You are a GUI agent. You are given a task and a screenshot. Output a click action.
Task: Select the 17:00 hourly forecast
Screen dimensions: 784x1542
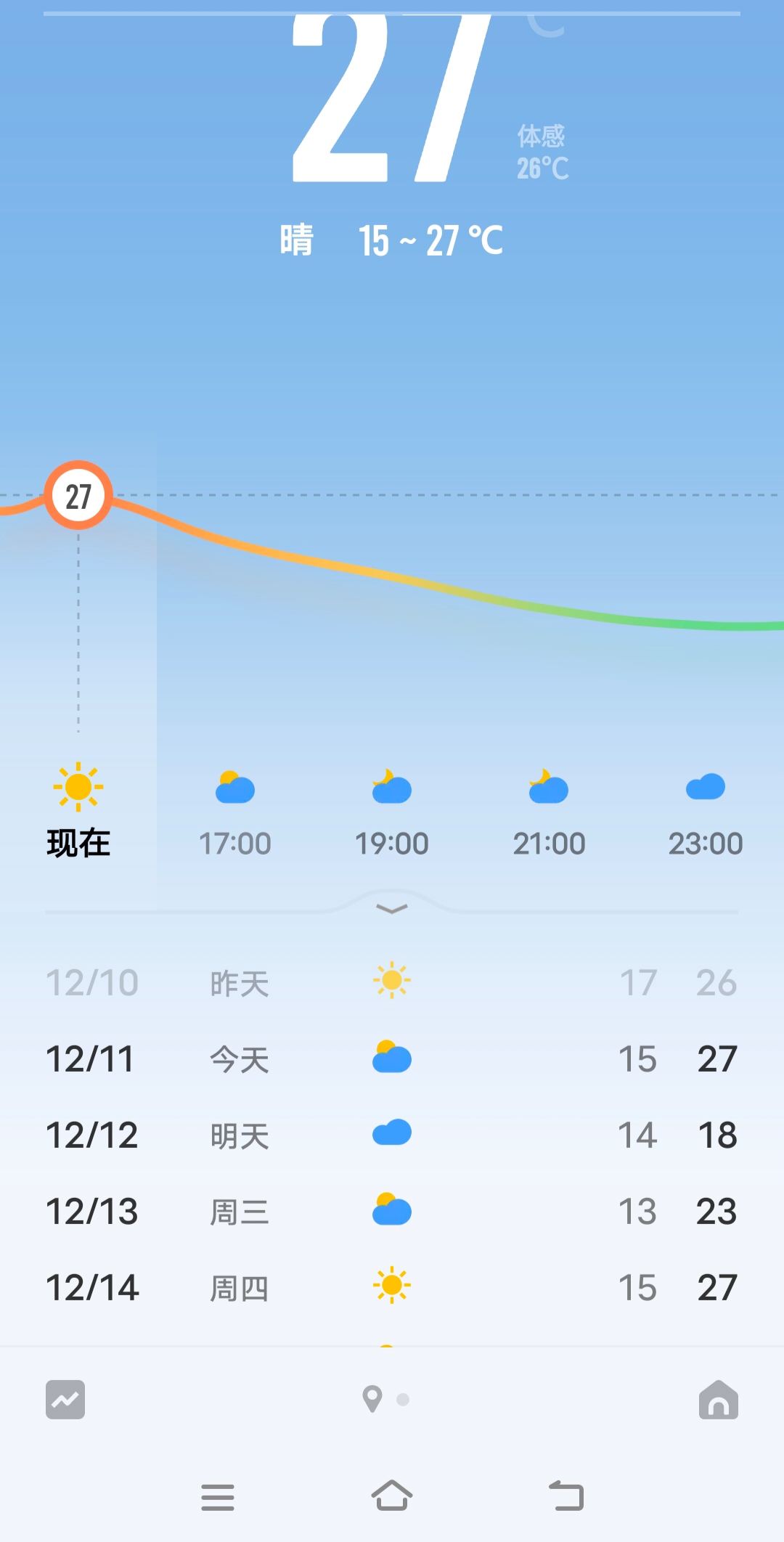tap(235, 813)
